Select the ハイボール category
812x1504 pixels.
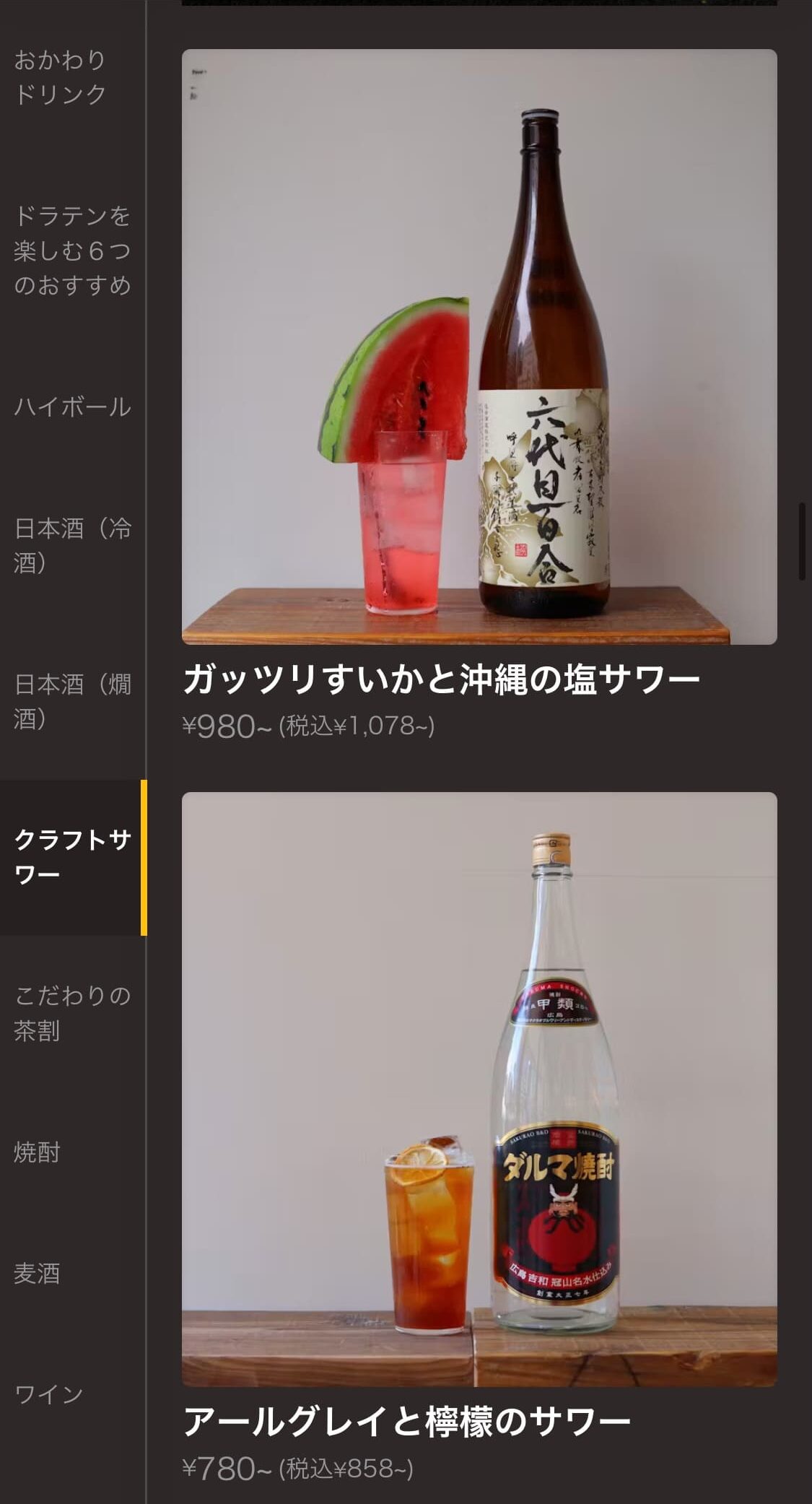(72, 407)
